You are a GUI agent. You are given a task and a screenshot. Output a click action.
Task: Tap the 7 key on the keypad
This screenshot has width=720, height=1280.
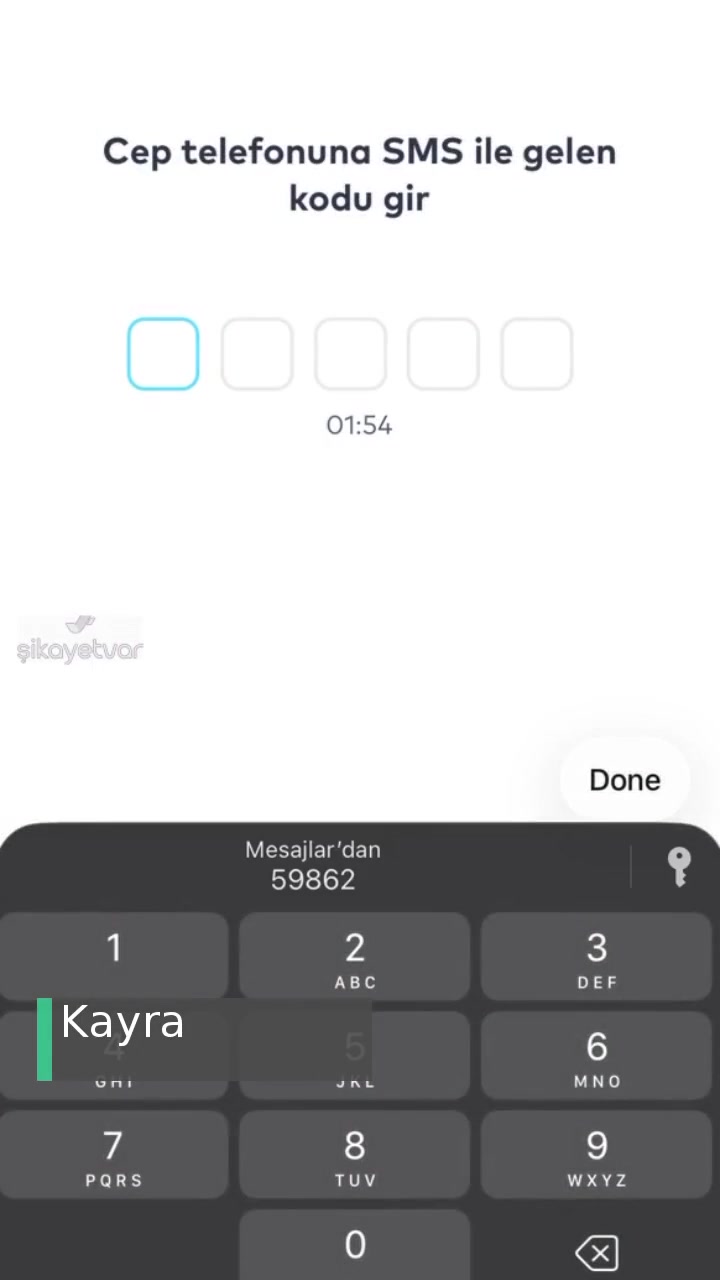(x=114, y=1155)
